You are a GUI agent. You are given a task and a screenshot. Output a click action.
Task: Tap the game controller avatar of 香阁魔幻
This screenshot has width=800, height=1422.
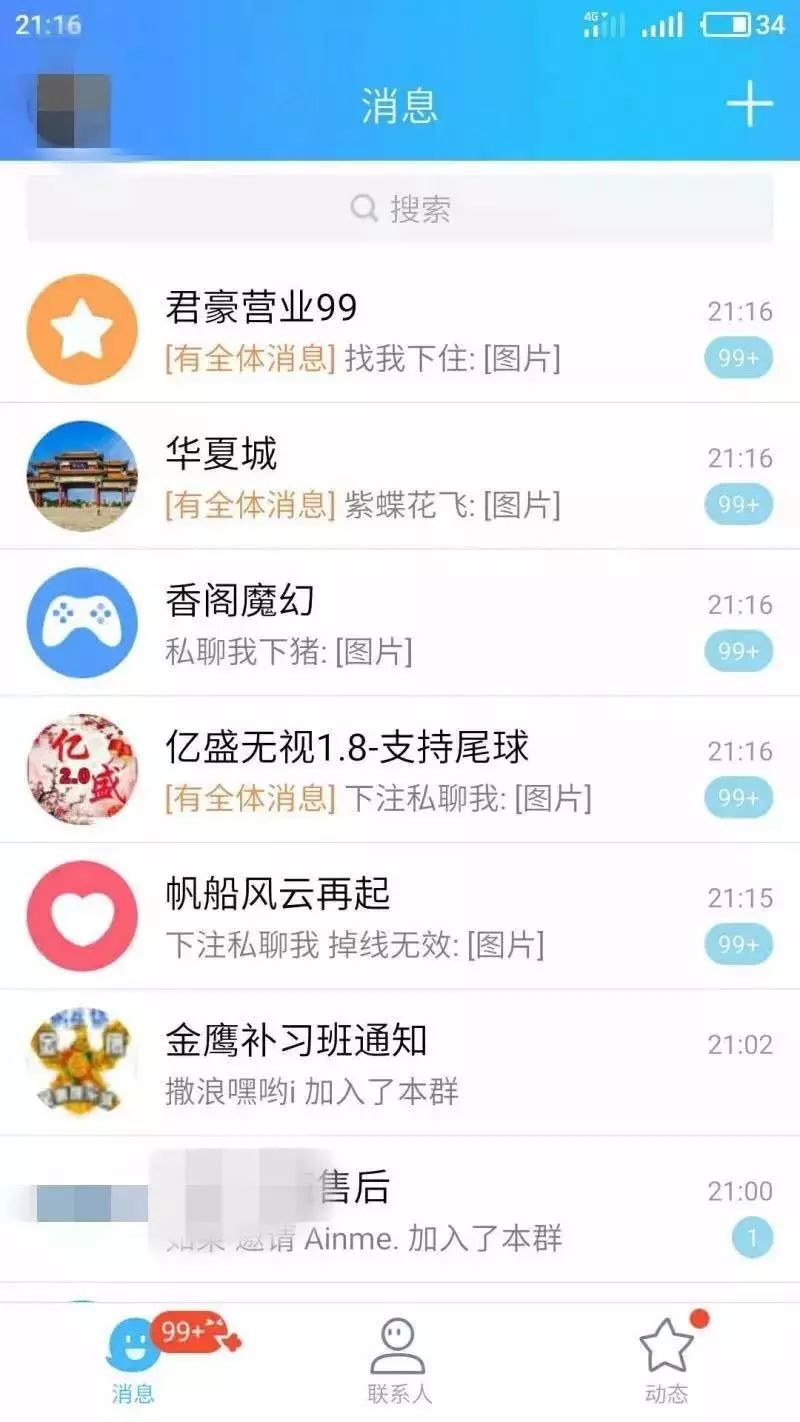(x=81, y=623)
